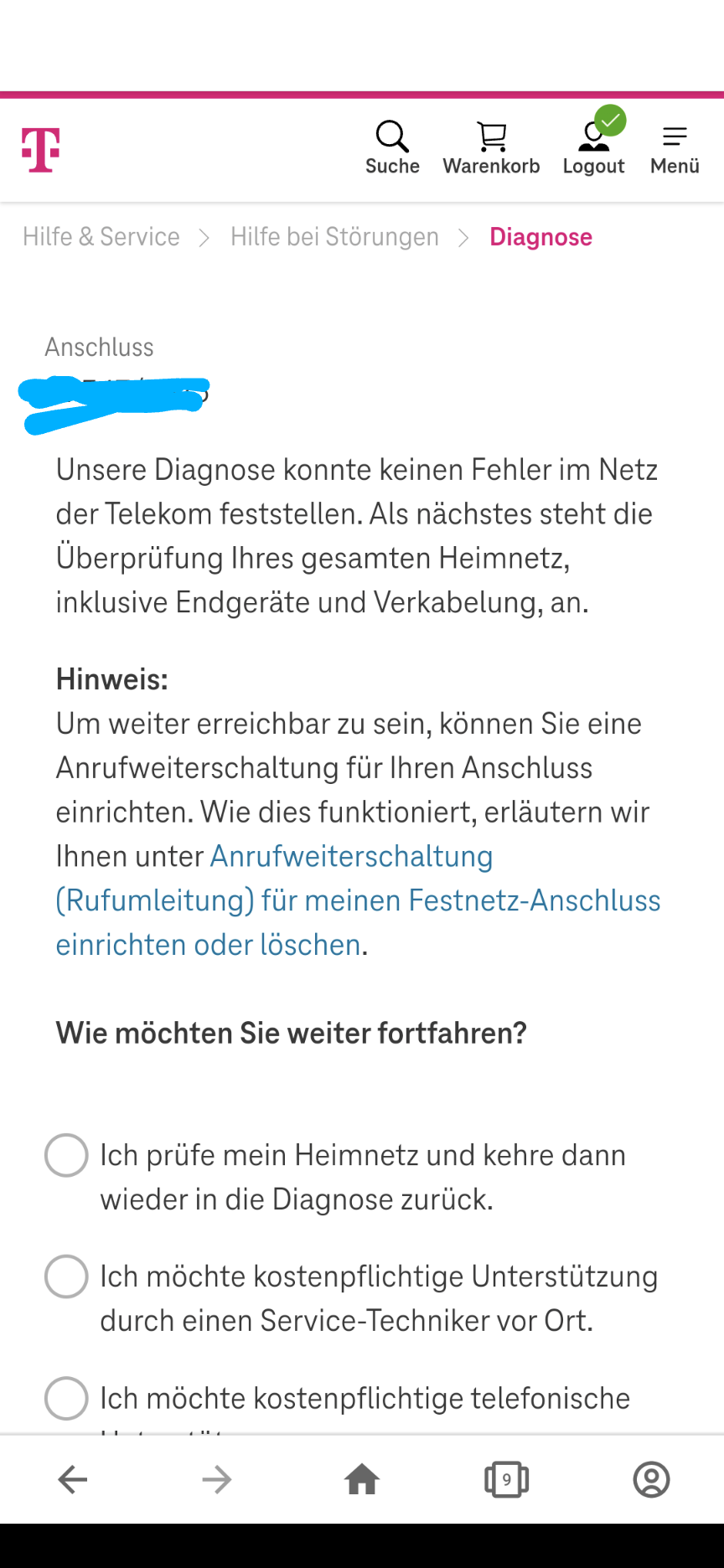Open the Hilfe & Service breadcrumb
724x1568 pixels.
tap(101, 237)
